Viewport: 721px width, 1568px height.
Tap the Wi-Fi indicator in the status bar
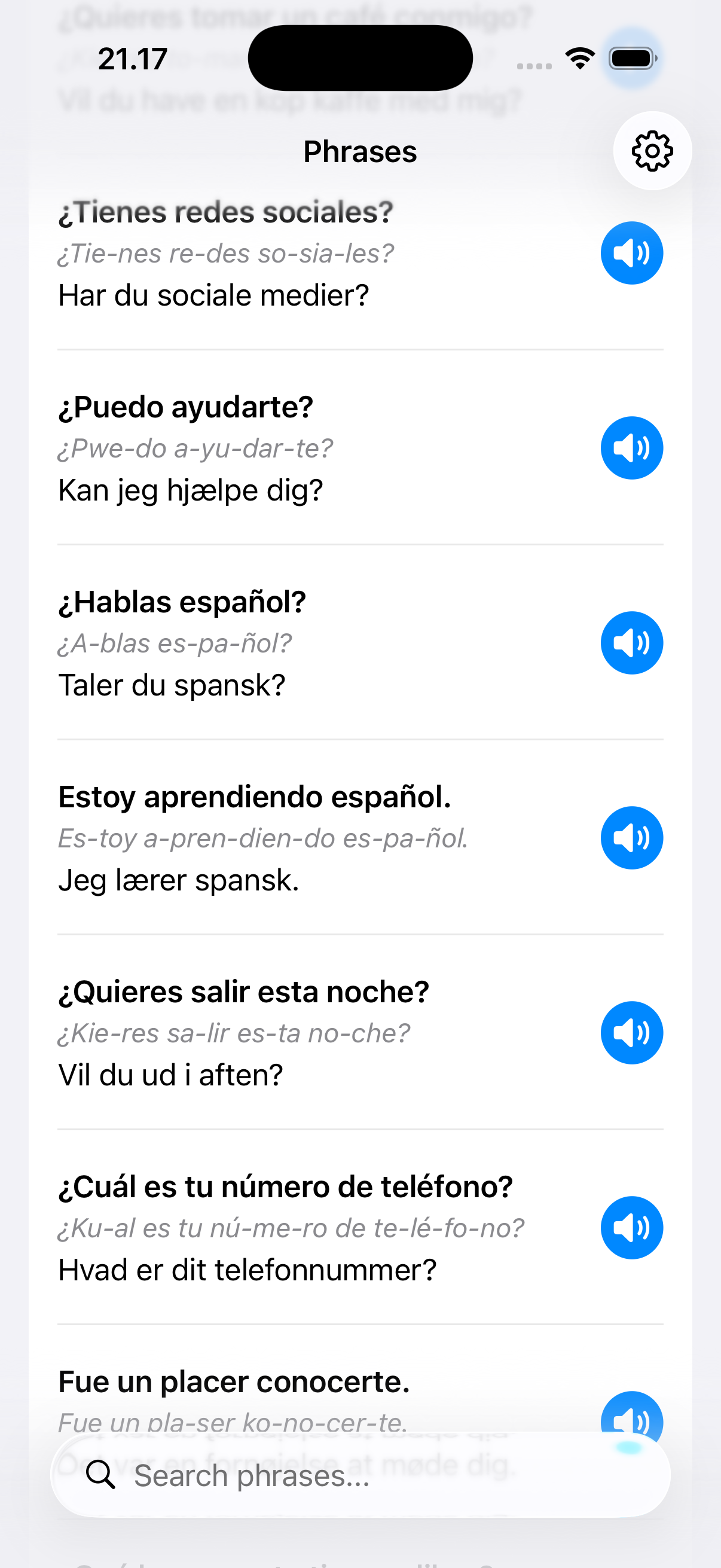click(579, 57)
